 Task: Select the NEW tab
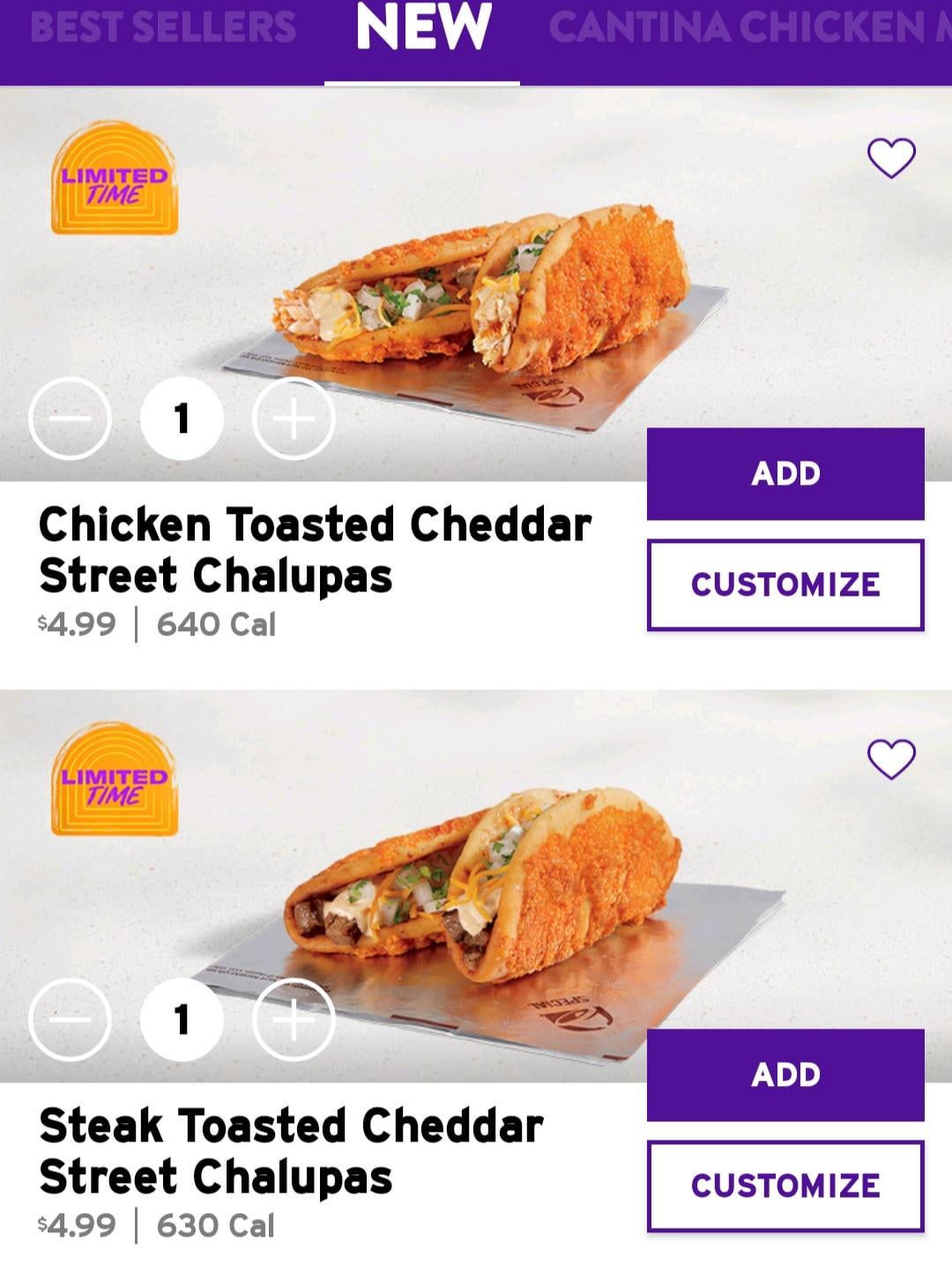(x=423, y=28)
